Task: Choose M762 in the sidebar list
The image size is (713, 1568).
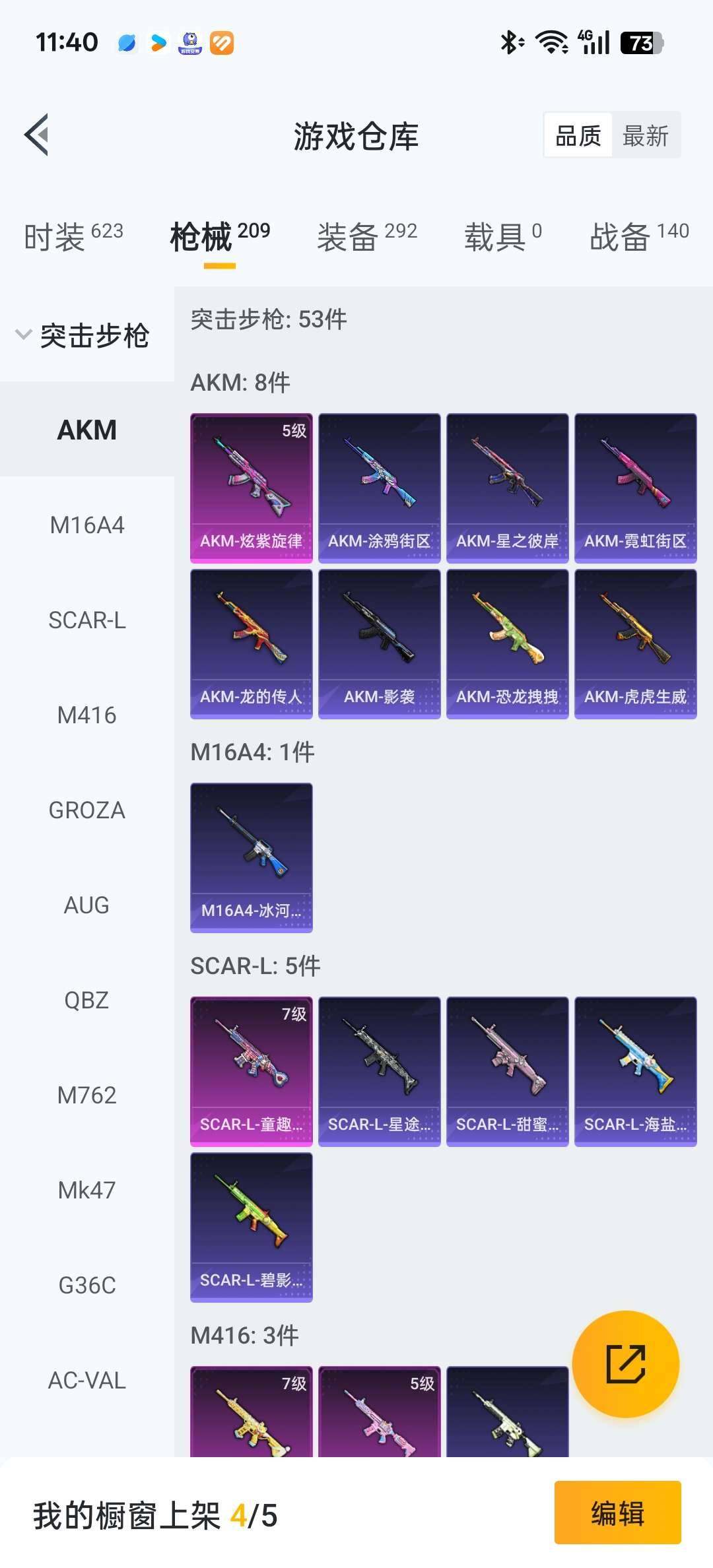Action: [87, 1095]
